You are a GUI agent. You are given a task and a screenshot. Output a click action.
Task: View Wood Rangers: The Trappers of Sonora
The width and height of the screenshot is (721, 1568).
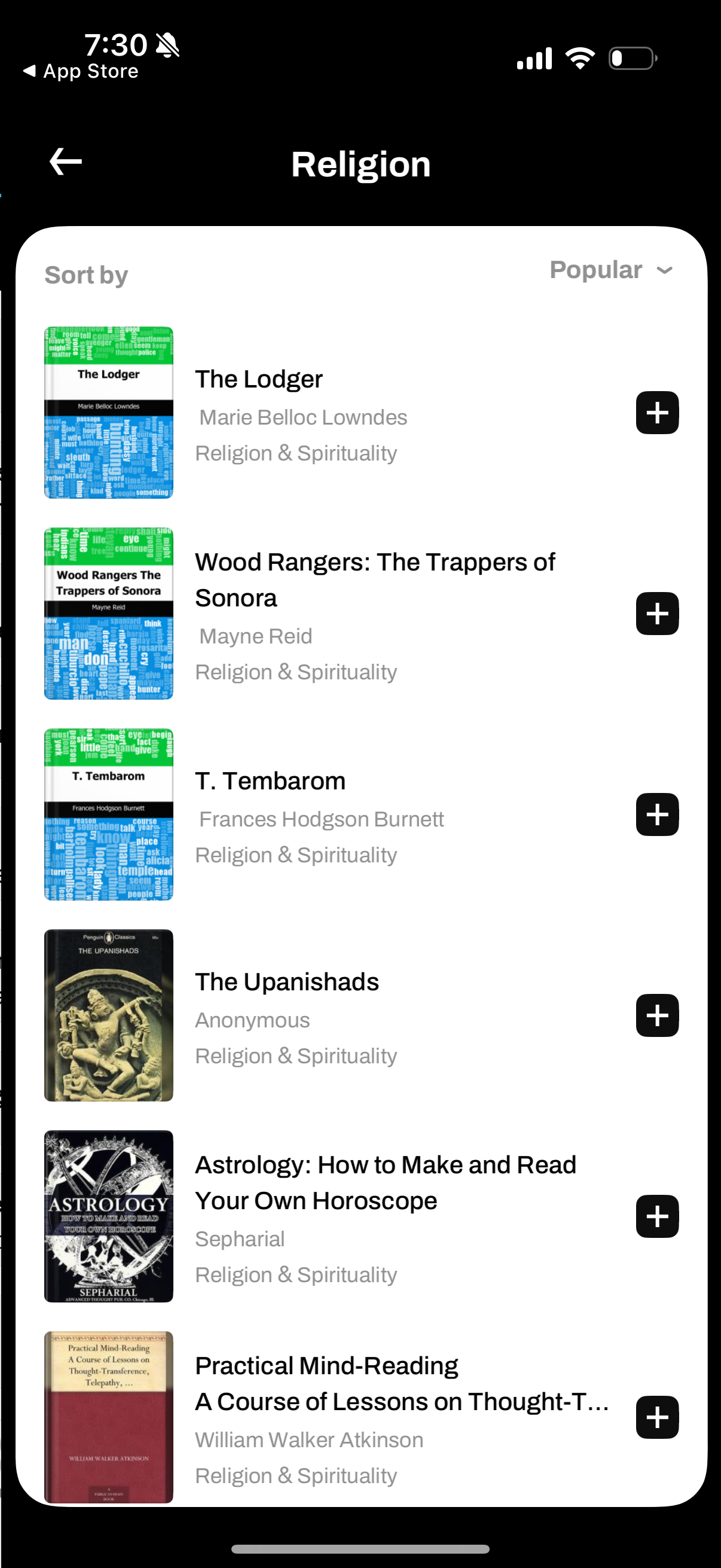click(374, 579)
